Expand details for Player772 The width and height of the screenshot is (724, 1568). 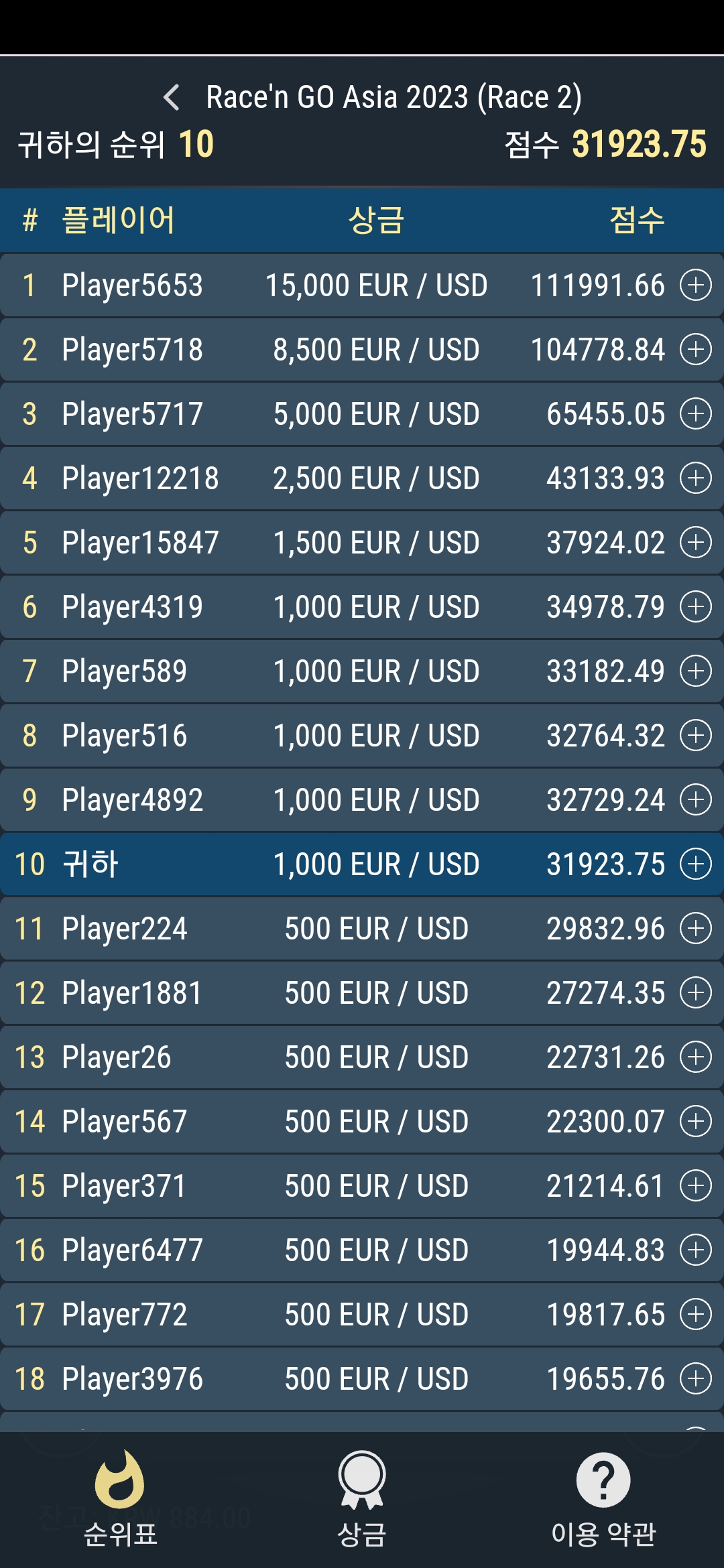point(696,1315)
